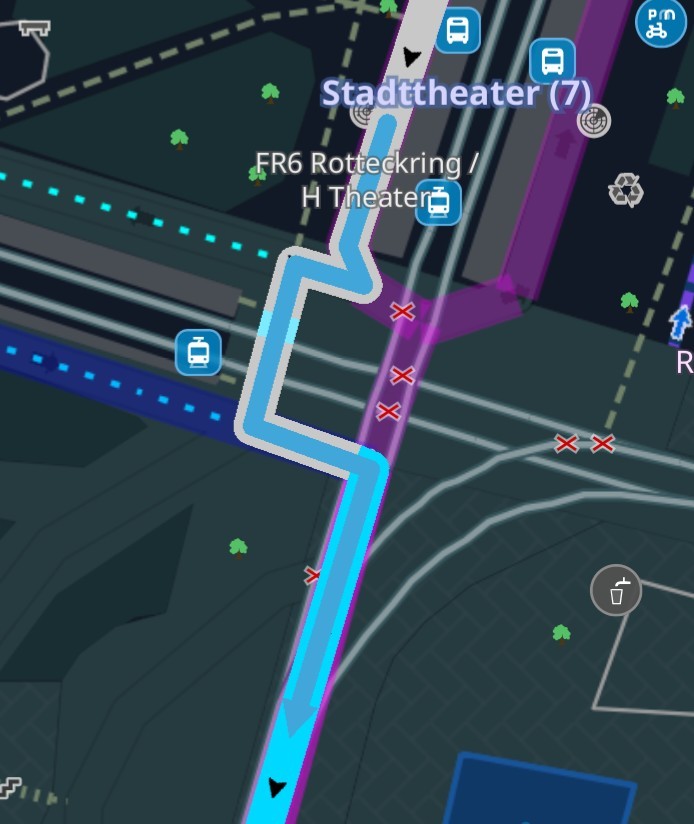
Task: Open the park and ride bike marker
Action: coord(661,23)
